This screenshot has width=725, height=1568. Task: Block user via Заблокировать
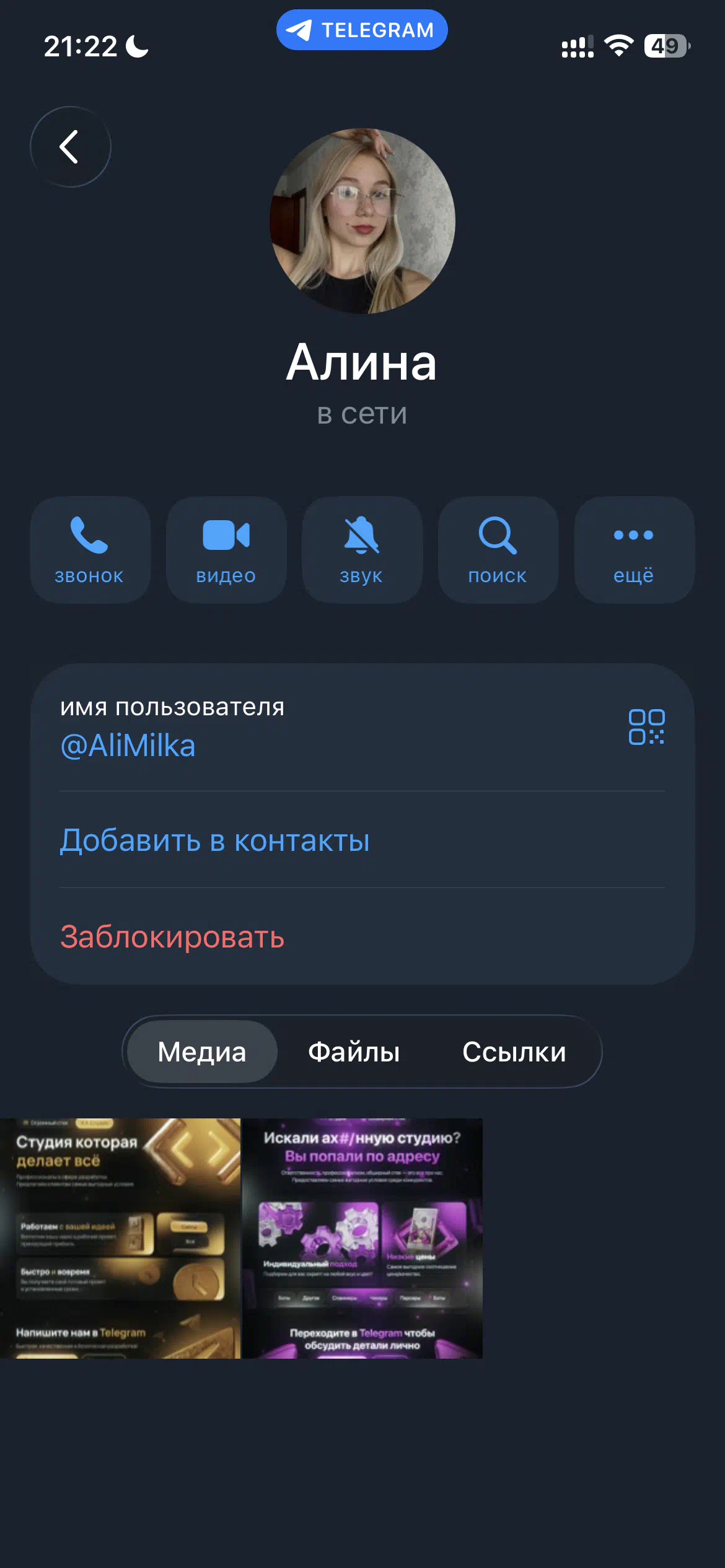(x=172, y=936)
